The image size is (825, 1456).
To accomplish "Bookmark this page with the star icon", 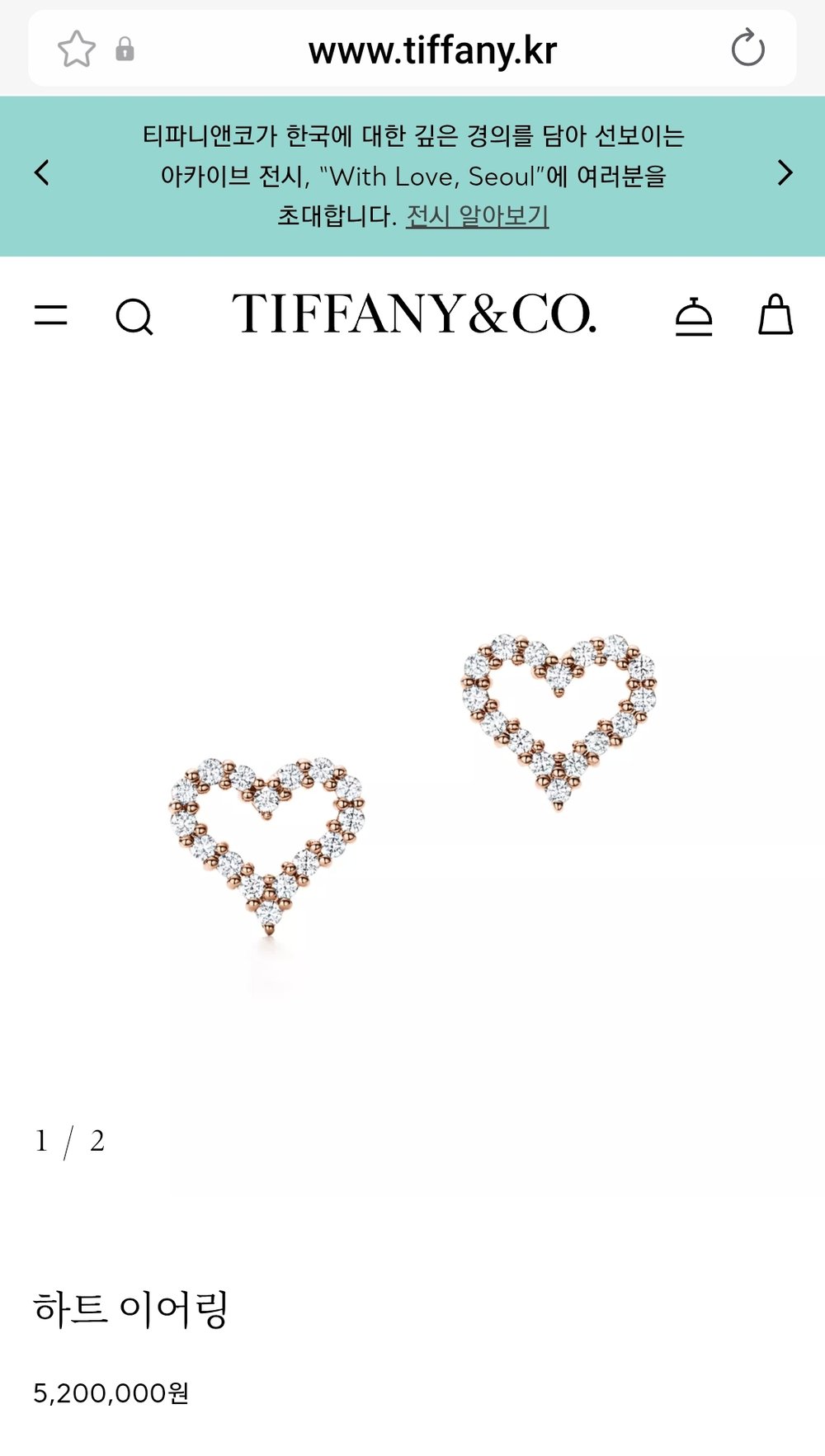I will click(76, 49).
